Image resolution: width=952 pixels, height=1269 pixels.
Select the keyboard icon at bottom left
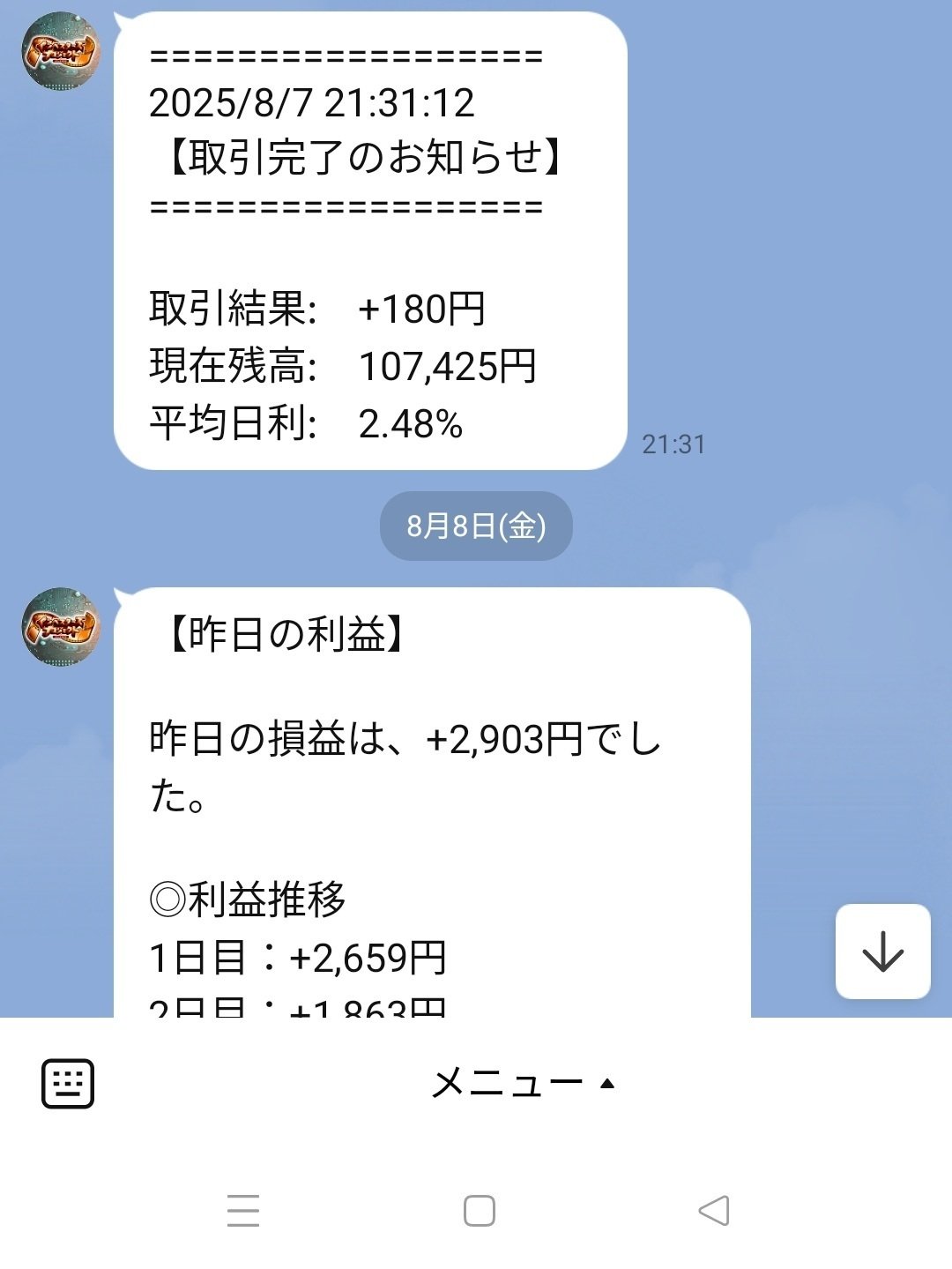(67, 1085)
